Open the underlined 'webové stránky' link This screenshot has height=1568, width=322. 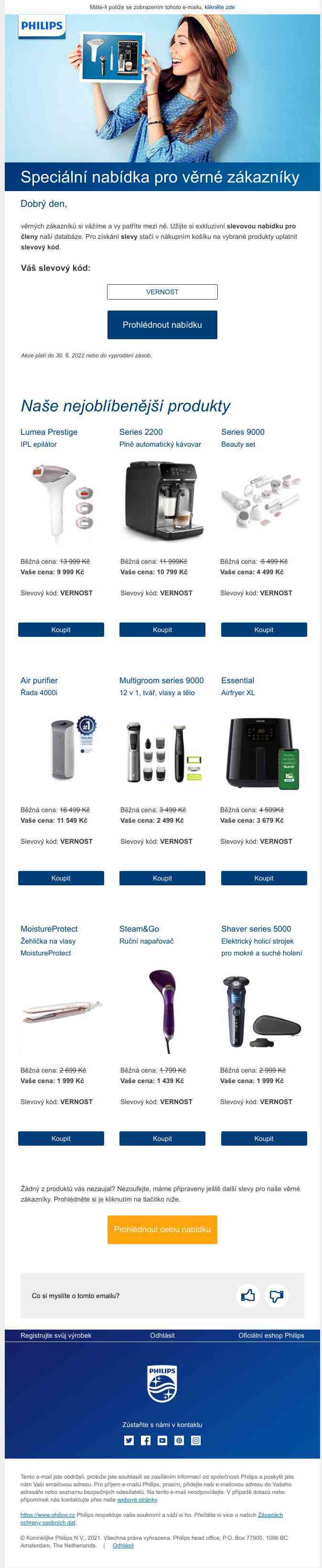pyautogui.click(x=137, y=1499)
